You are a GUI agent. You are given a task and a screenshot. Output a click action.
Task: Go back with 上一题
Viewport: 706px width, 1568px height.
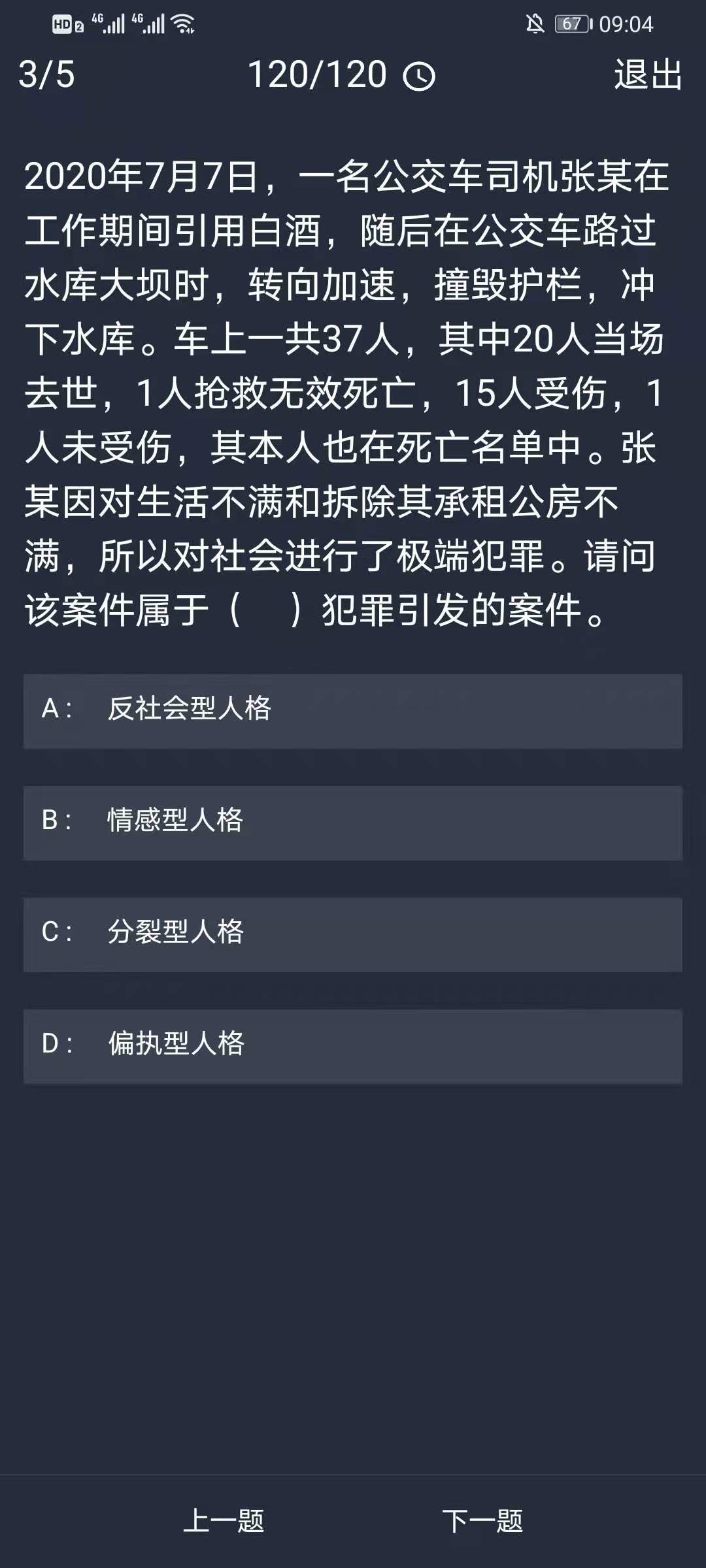point(224,1520)
